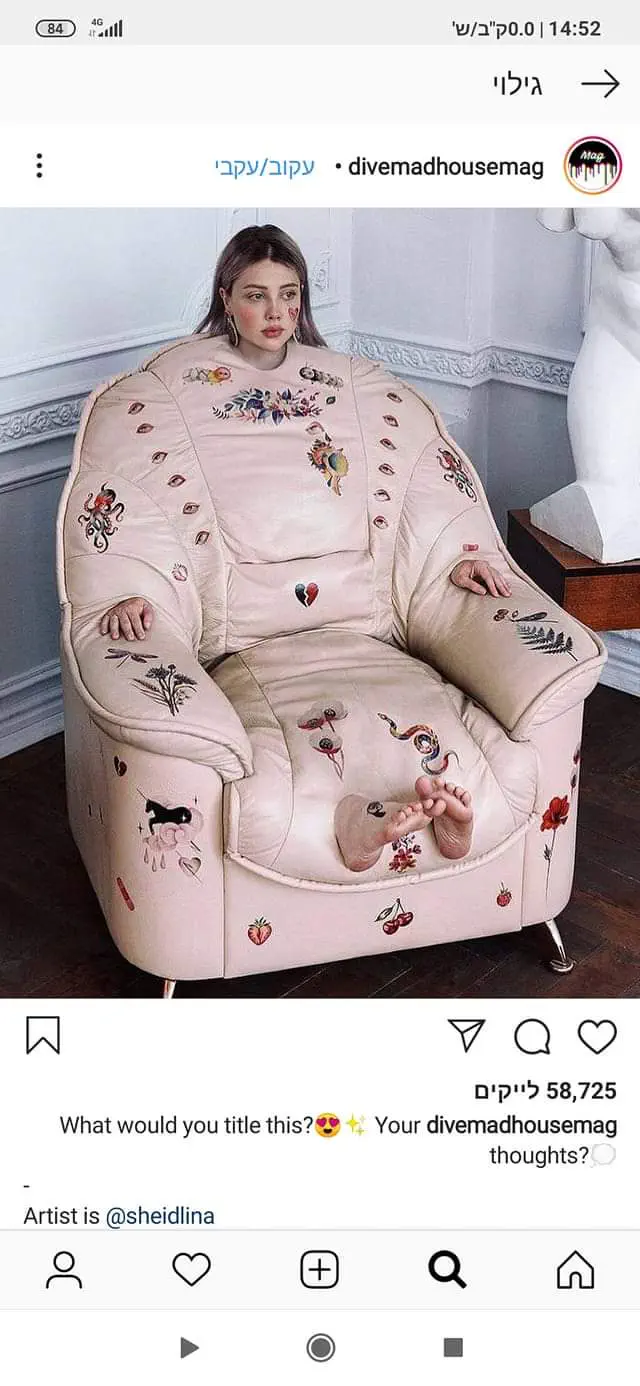This screenshot has width=640, height=1386.
Task: Share the post via paper plane icon
Action: [467, 1036]
